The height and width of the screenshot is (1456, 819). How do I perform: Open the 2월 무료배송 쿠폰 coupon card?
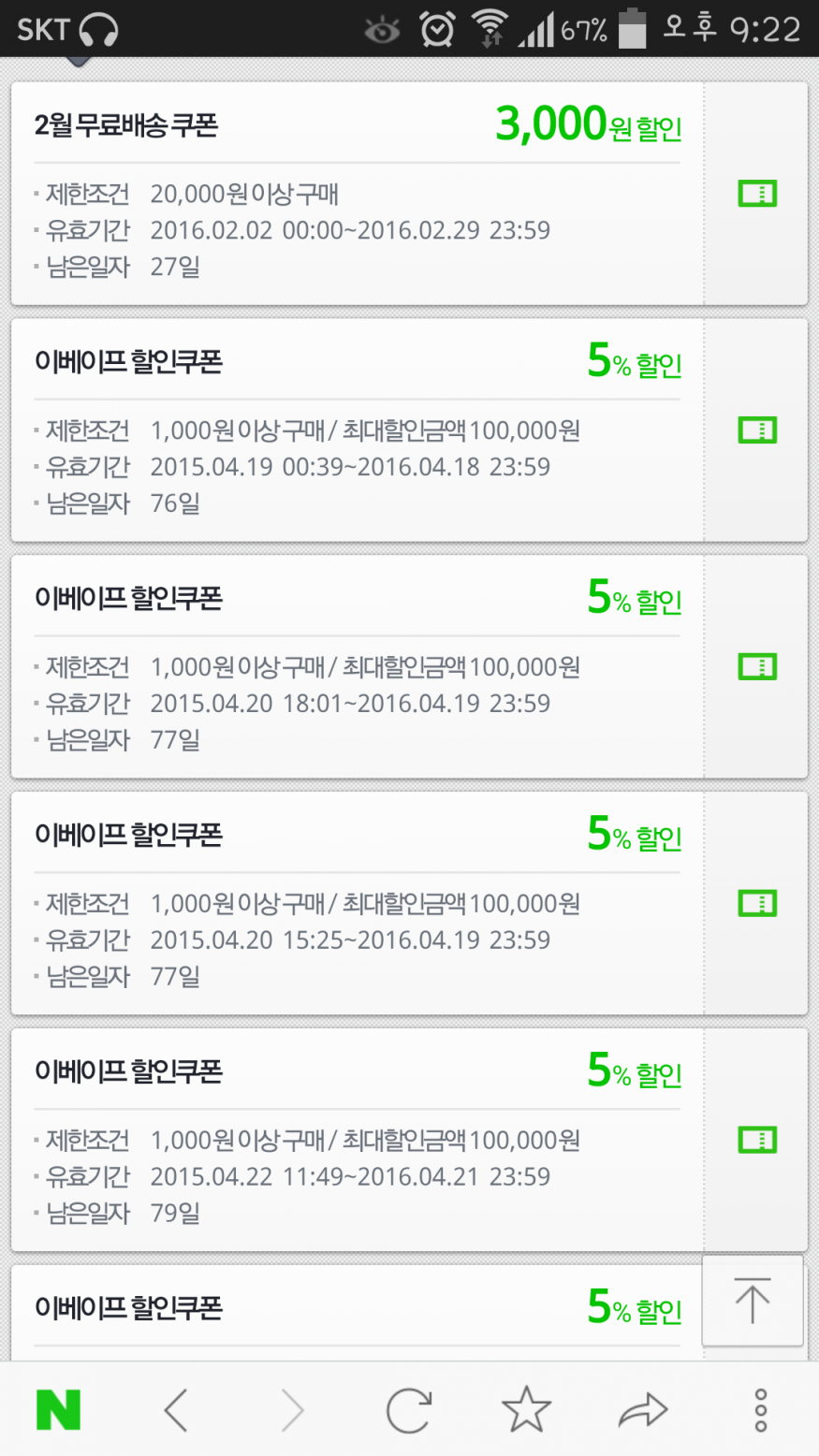(x=357, y=194)
